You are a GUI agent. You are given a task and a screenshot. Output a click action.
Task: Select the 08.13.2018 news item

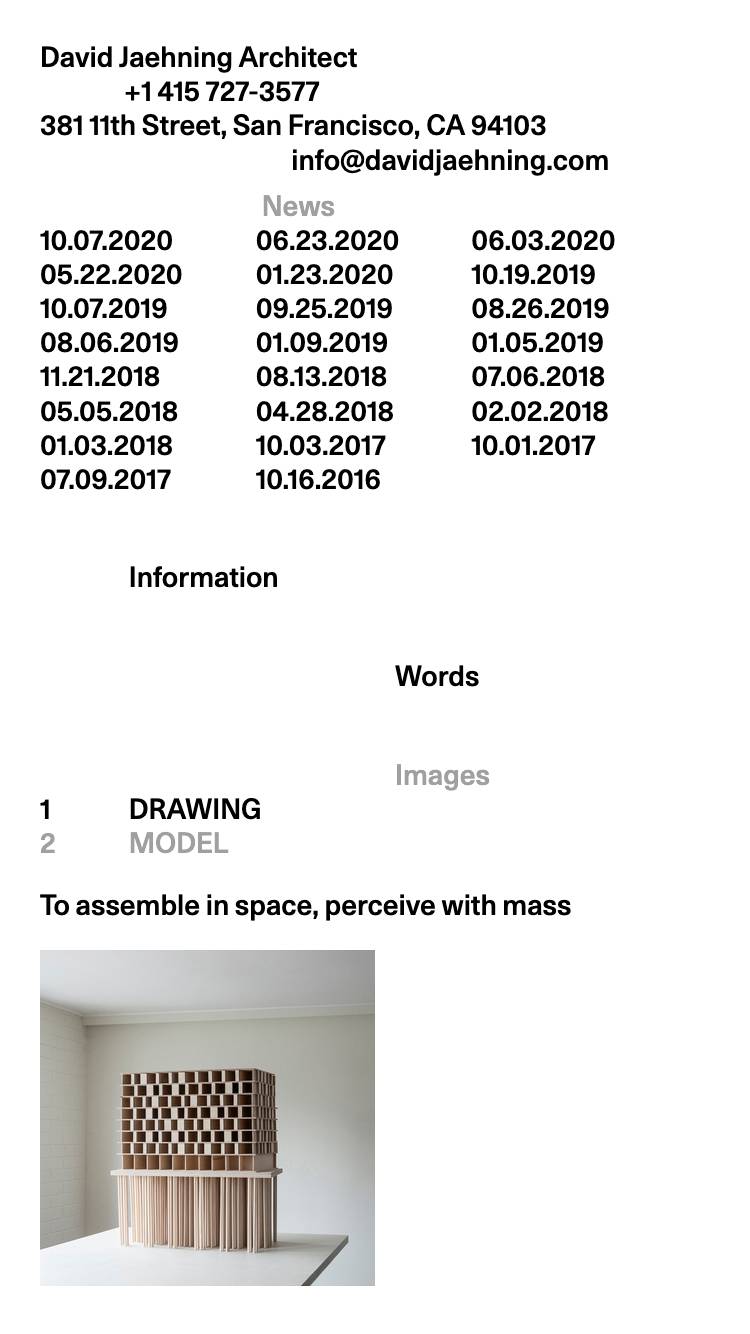click(321, 377)
